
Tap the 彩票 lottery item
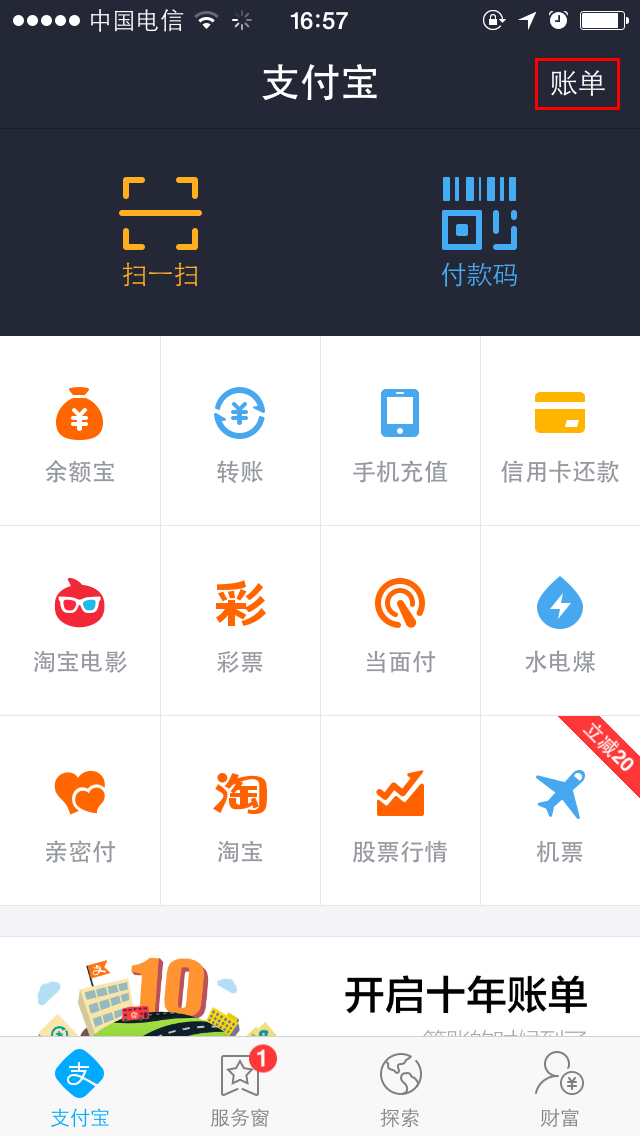click(x=240, y=622)
